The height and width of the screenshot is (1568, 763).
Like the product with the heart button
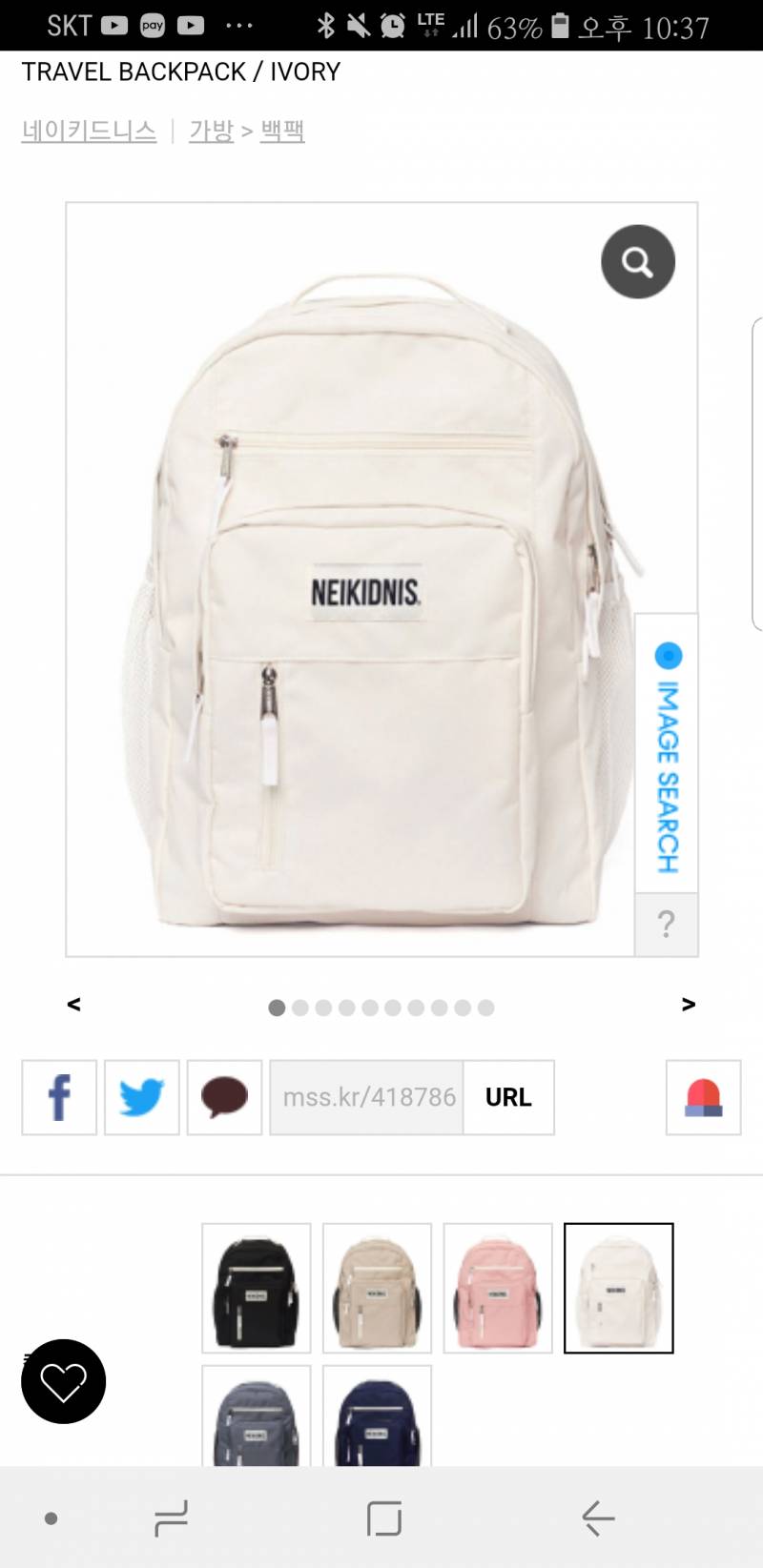pyautogui.click(x=63, y=1381)
